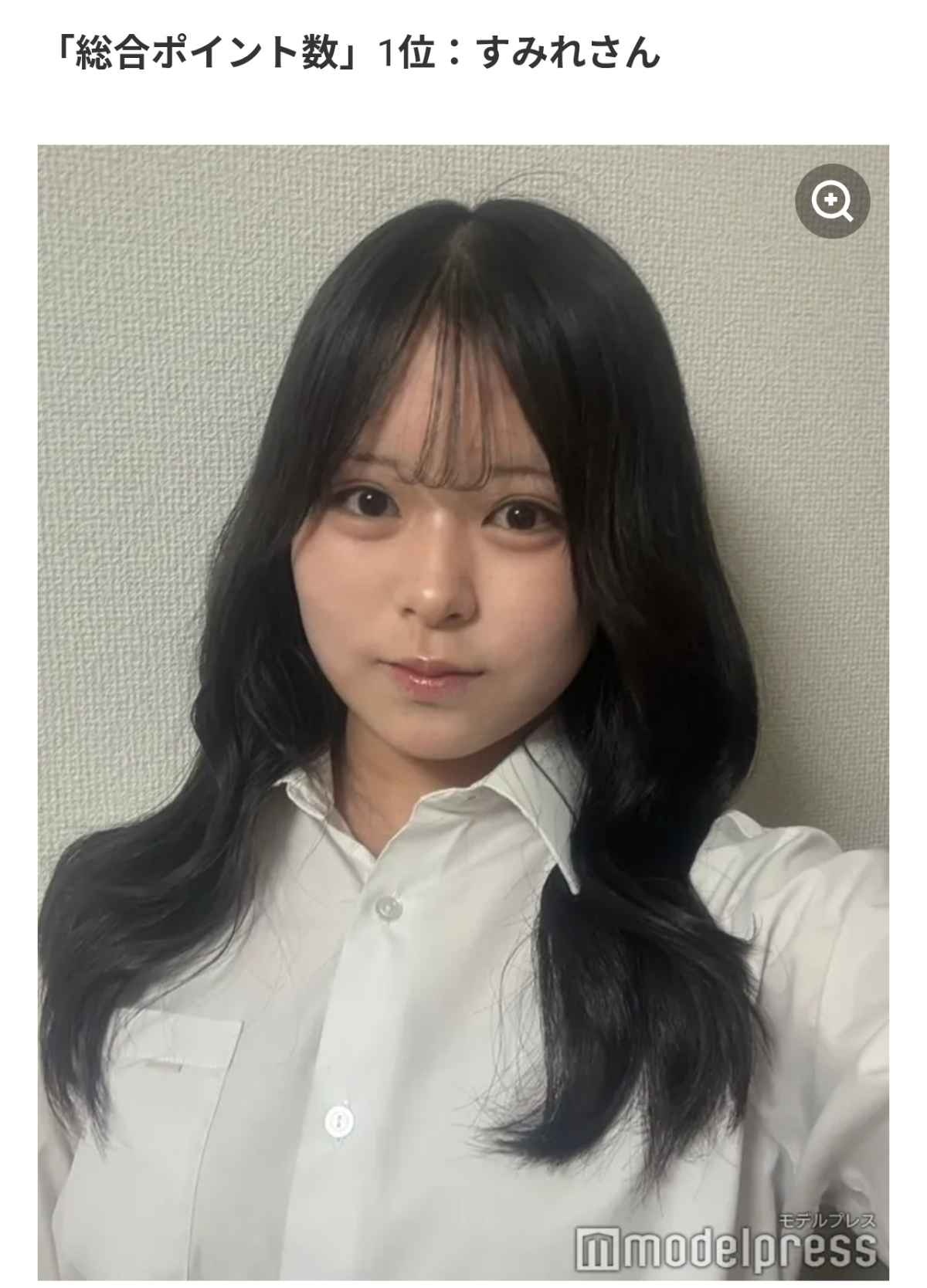Tap the magnifier zoom icon on the photo
The image size is (927, 1288).
832,202
